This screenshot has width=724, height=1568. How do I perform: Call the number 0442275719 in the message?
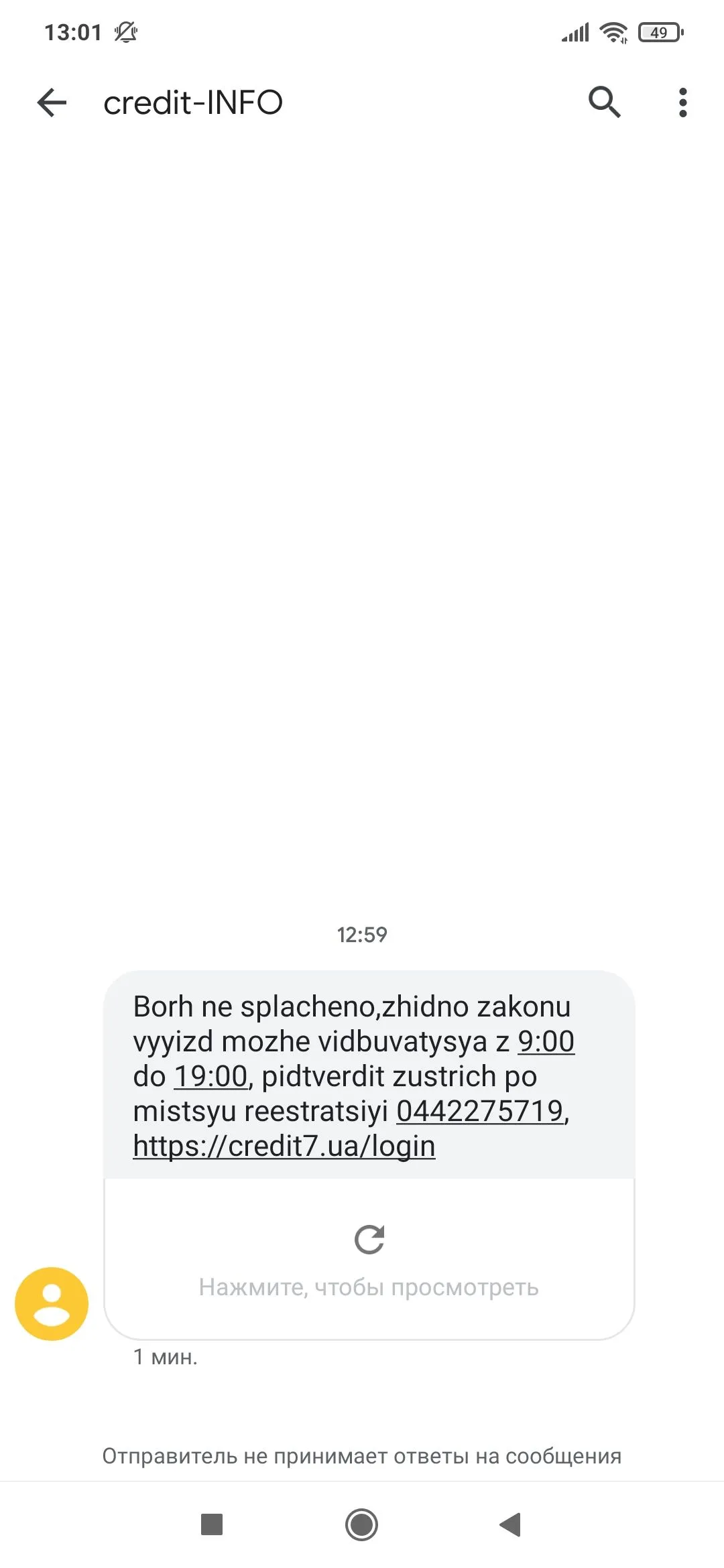pyautogui.click(x=479, y=1112)
